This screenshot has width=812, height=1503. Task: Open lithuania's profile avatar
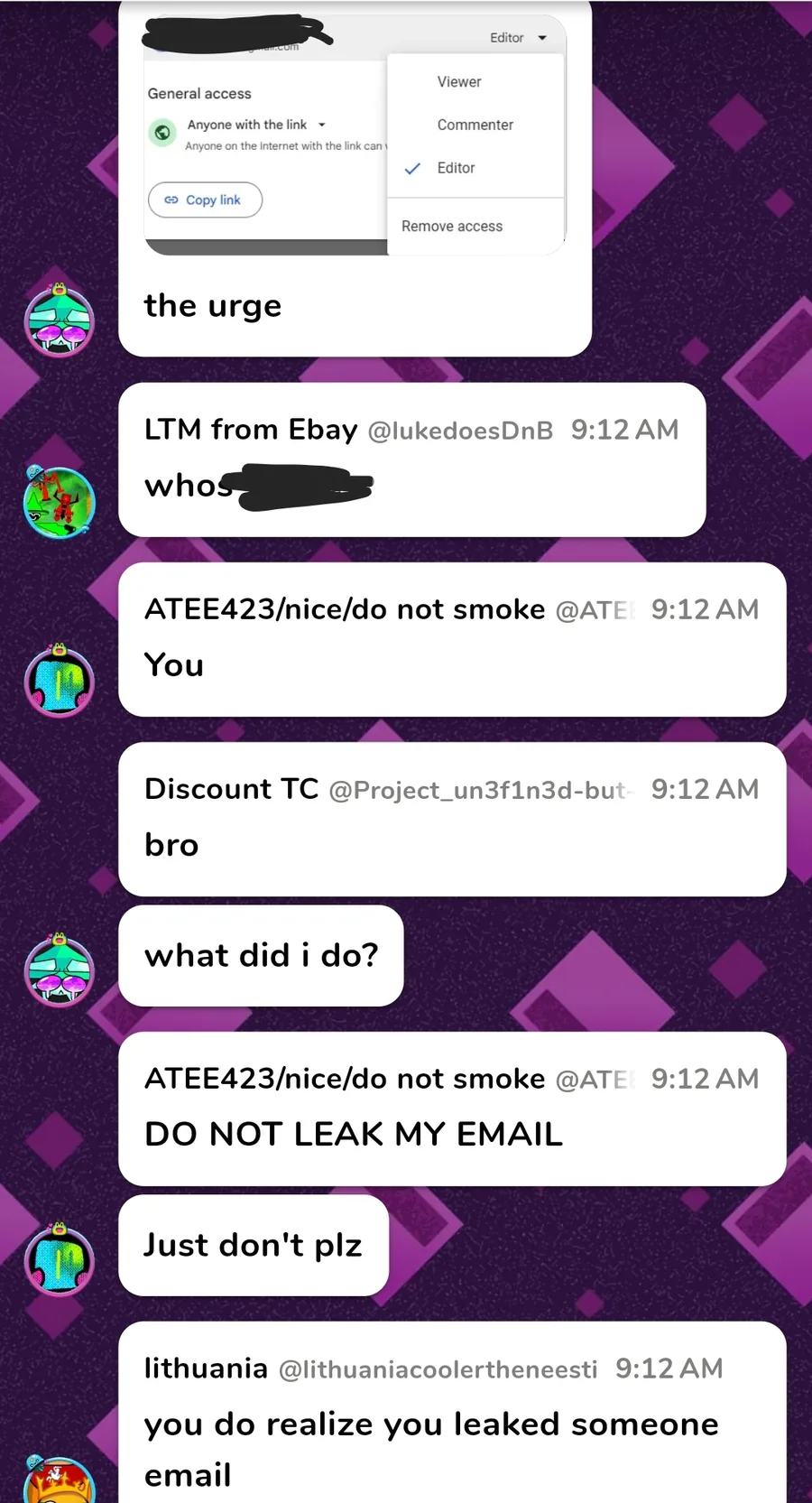[x=60, y=1480]
